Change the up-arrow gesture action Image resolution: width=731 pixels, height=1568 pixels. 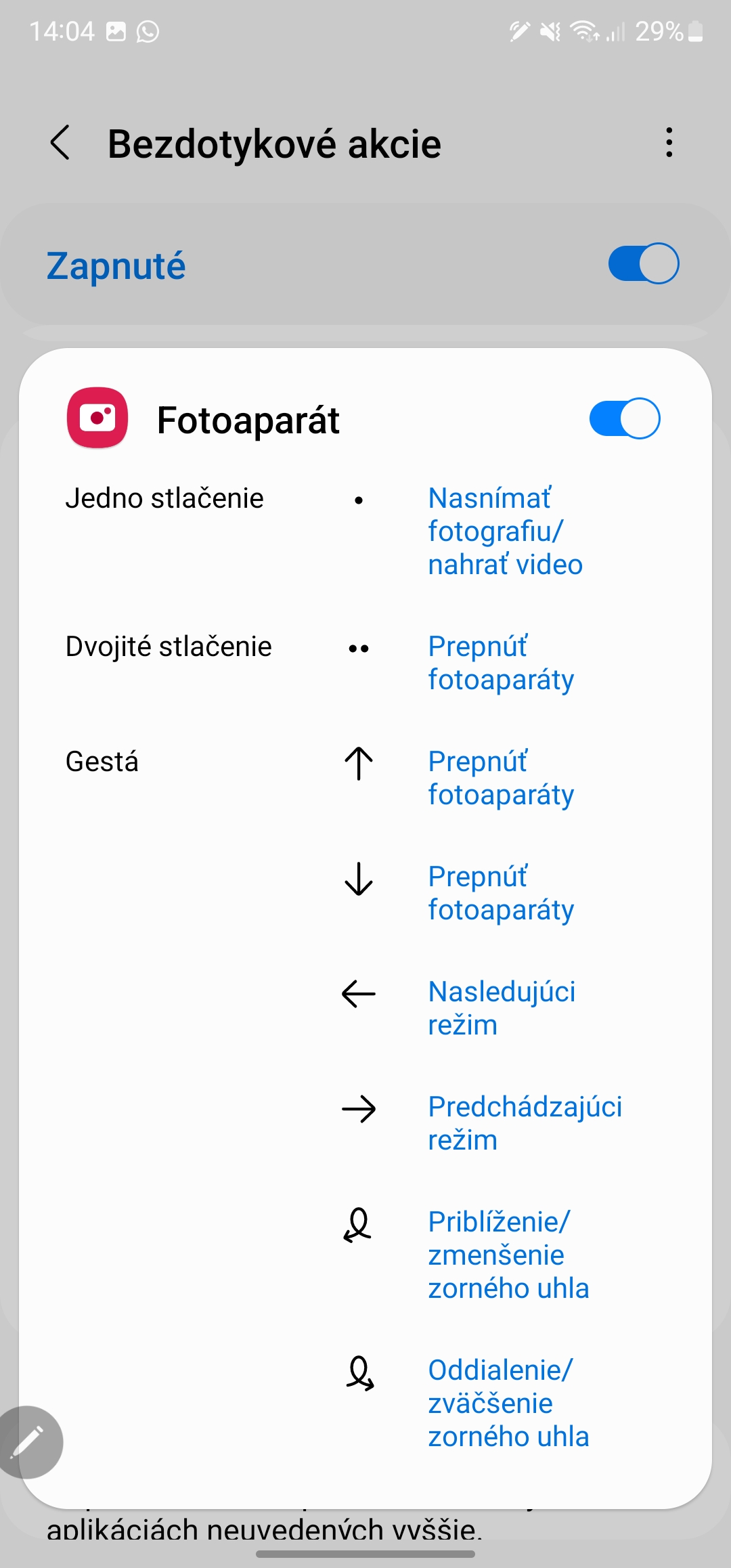coord(501,778)
